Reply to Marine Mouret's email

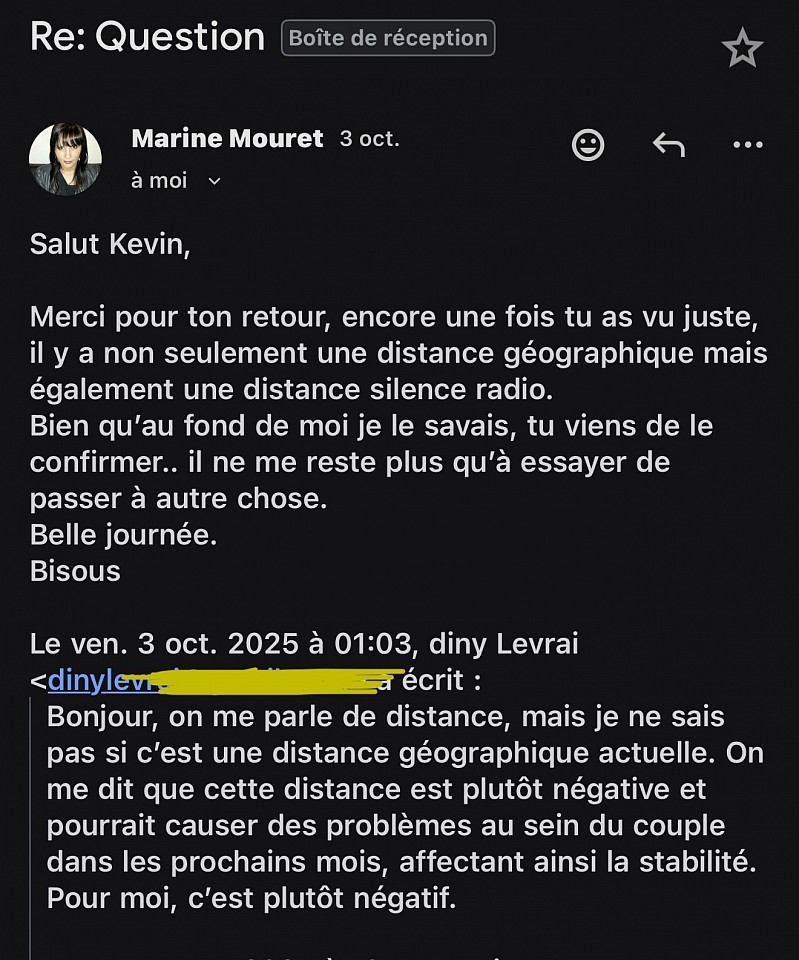pos(668,145)
